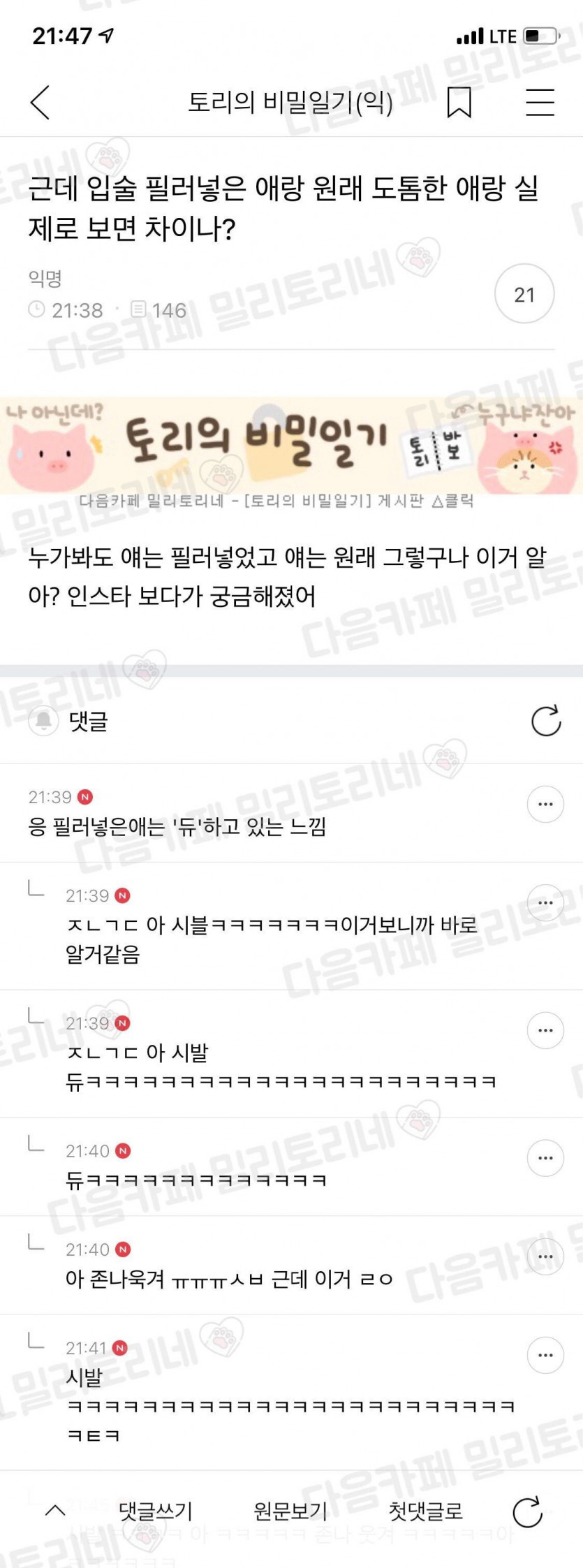Jump to first comment with 첫댓글로
This screenshot has height=1568, width=583.
click(425, 1511)
